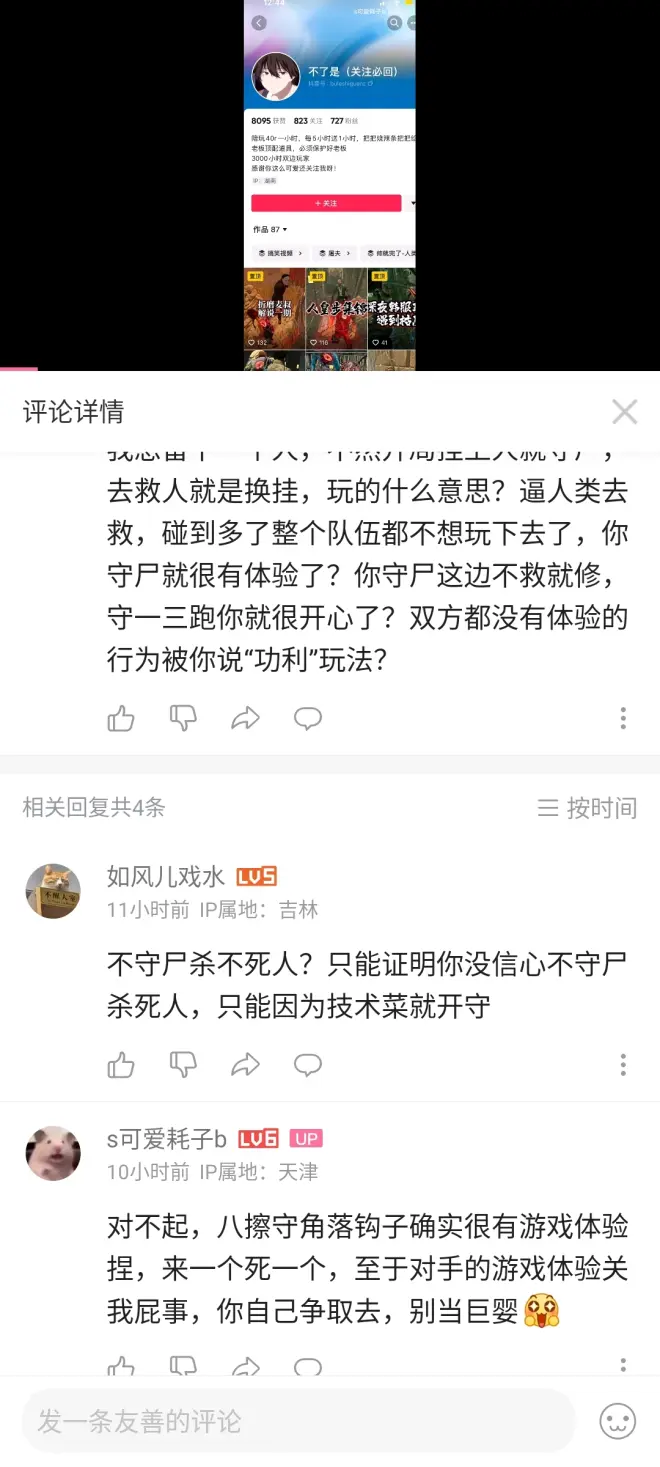Share 如风儿戏水's reply

click(245, 1065)
